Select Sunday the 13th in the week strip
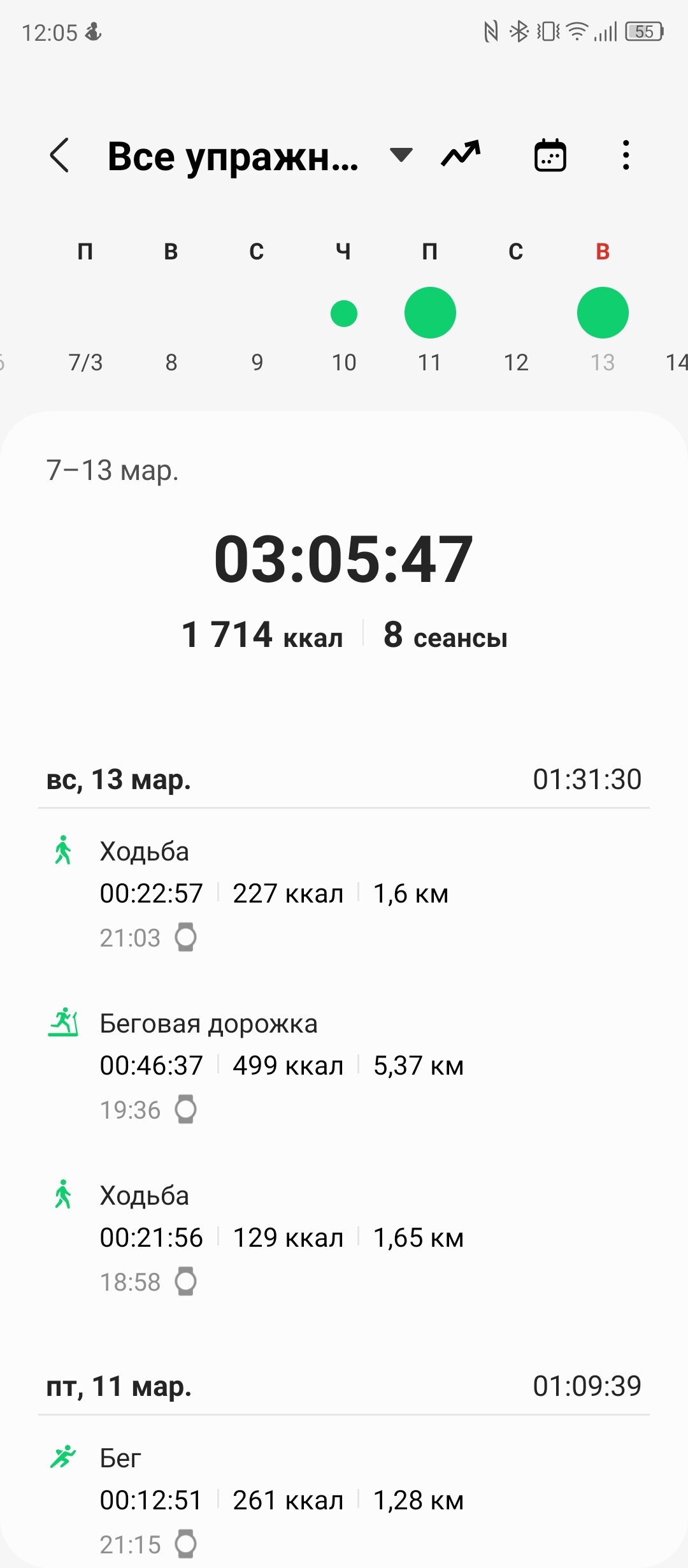 603,307
